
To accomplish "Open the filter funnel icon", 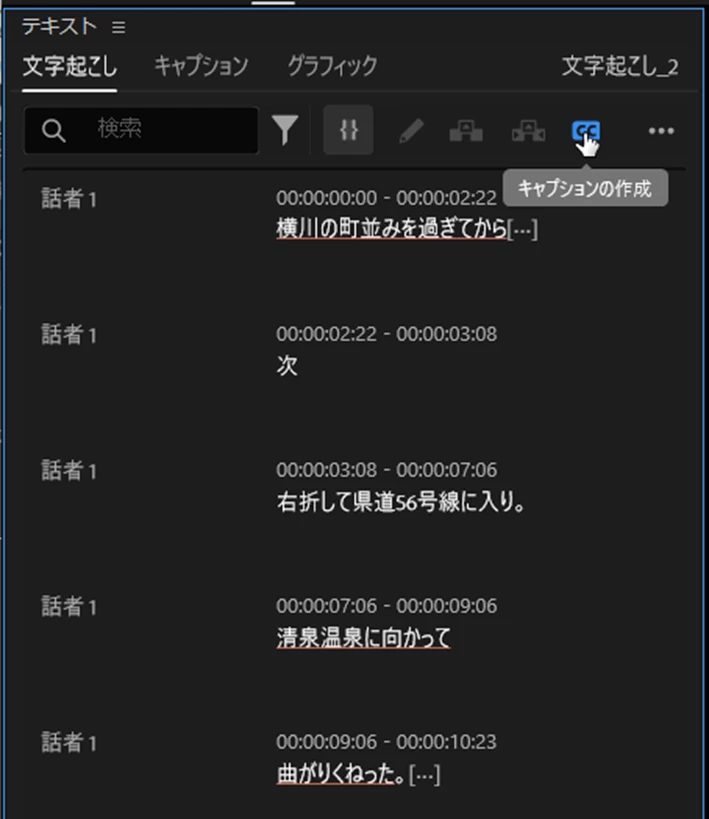I will pos(286,130).
